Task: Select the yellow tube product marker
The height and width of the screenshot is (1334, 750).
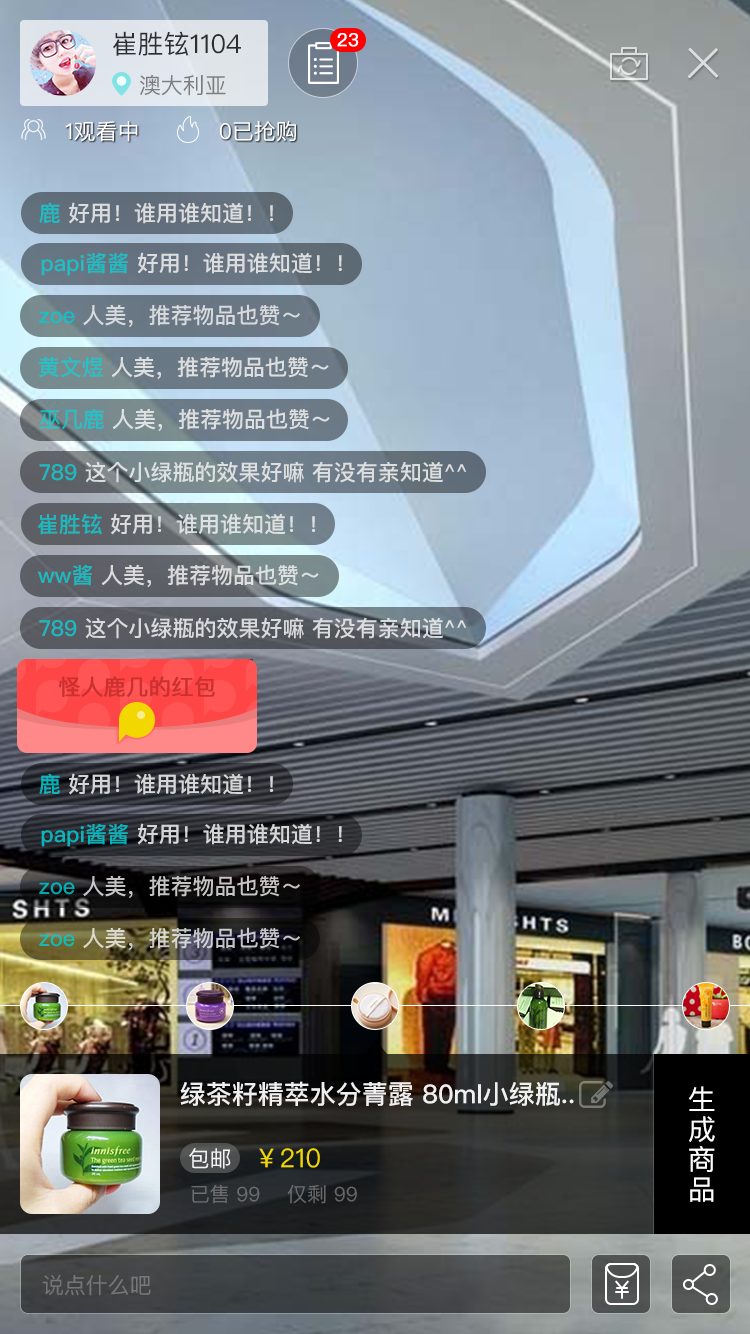Action: click(x=705, y=1006)
